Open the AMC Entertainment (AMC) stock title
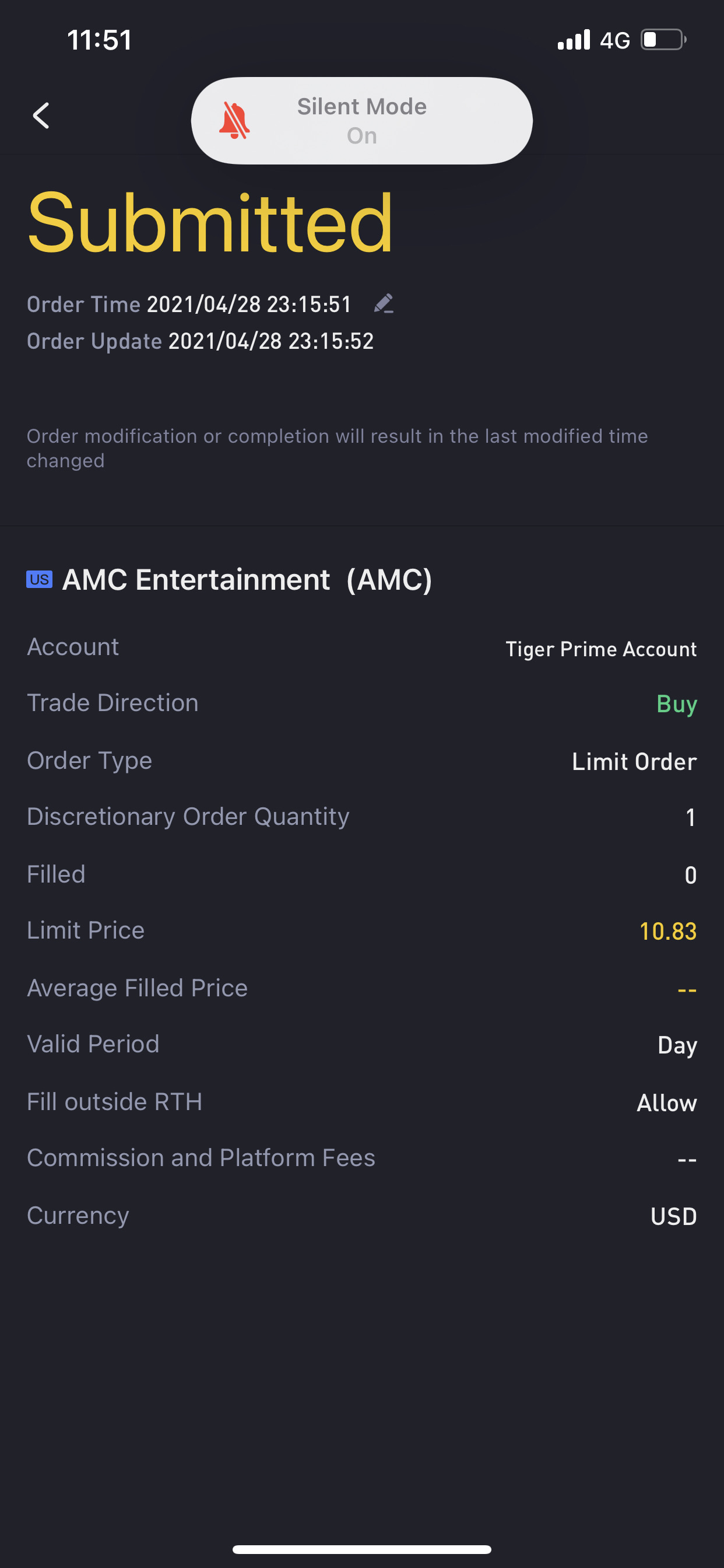 tap(247, 579)
